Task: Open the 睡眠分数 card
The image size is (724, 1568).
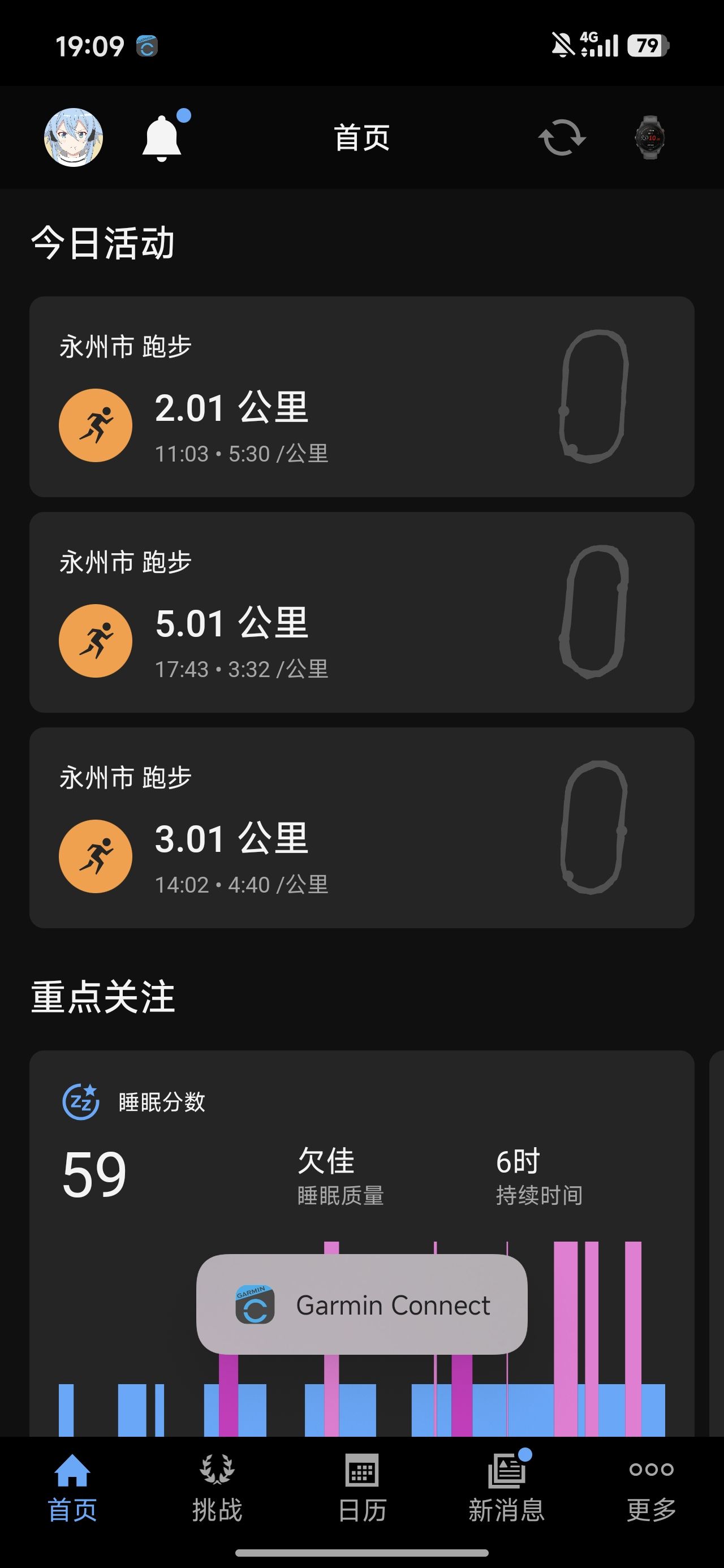Action: pyautogui.click(x=361, y=1157)
